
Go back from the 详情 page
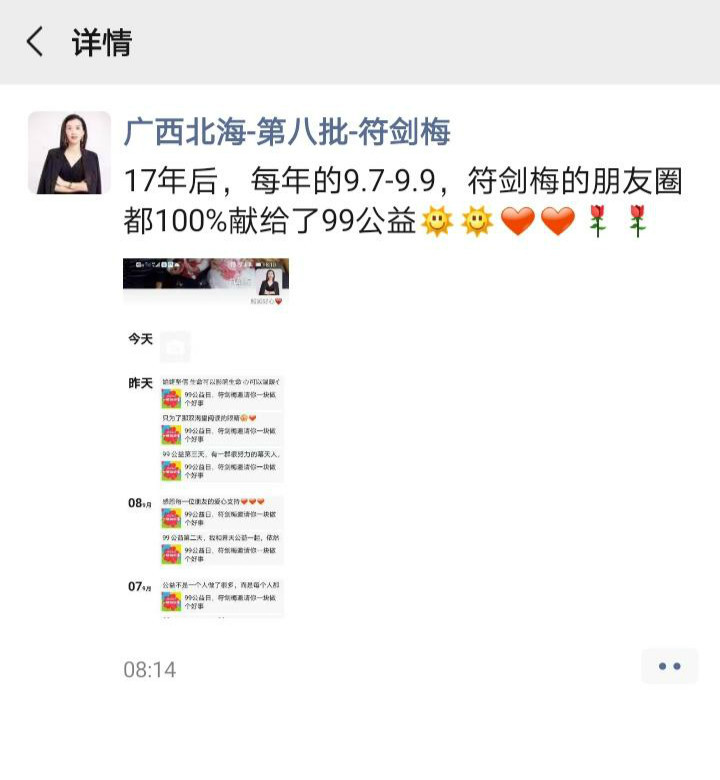[x=35, y=42]
